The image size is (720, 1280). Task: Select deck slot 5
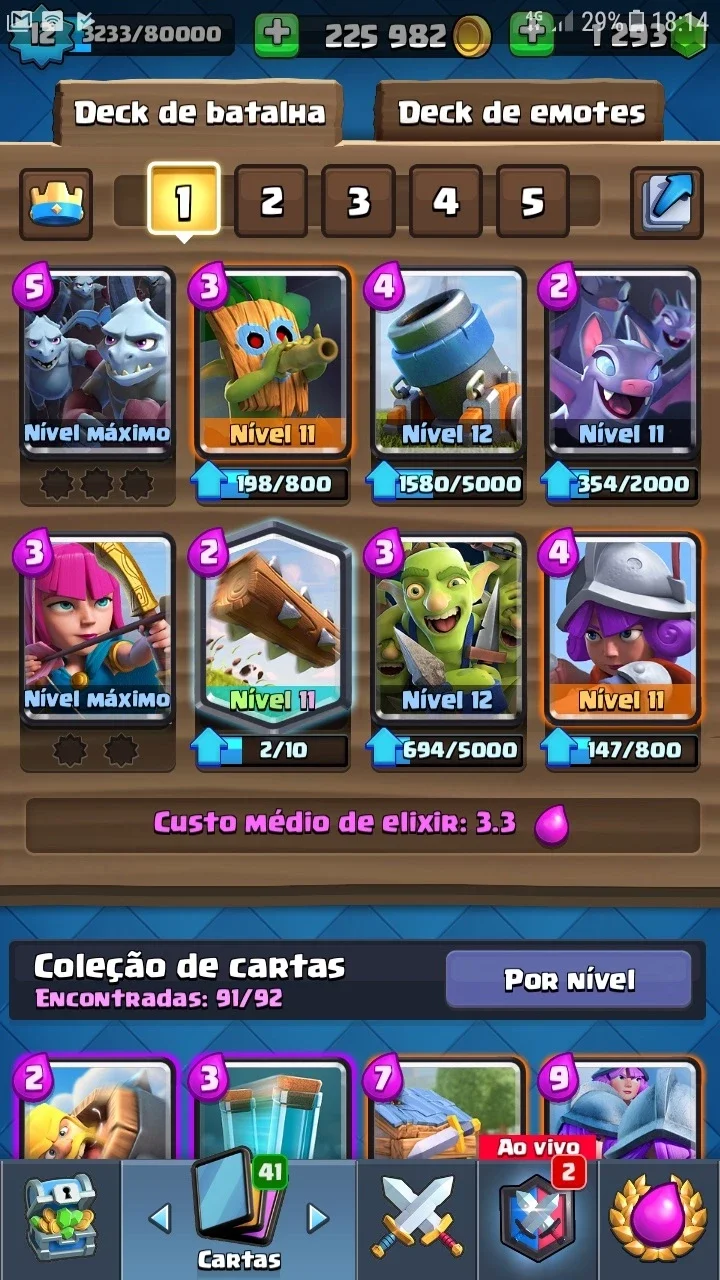533,201
